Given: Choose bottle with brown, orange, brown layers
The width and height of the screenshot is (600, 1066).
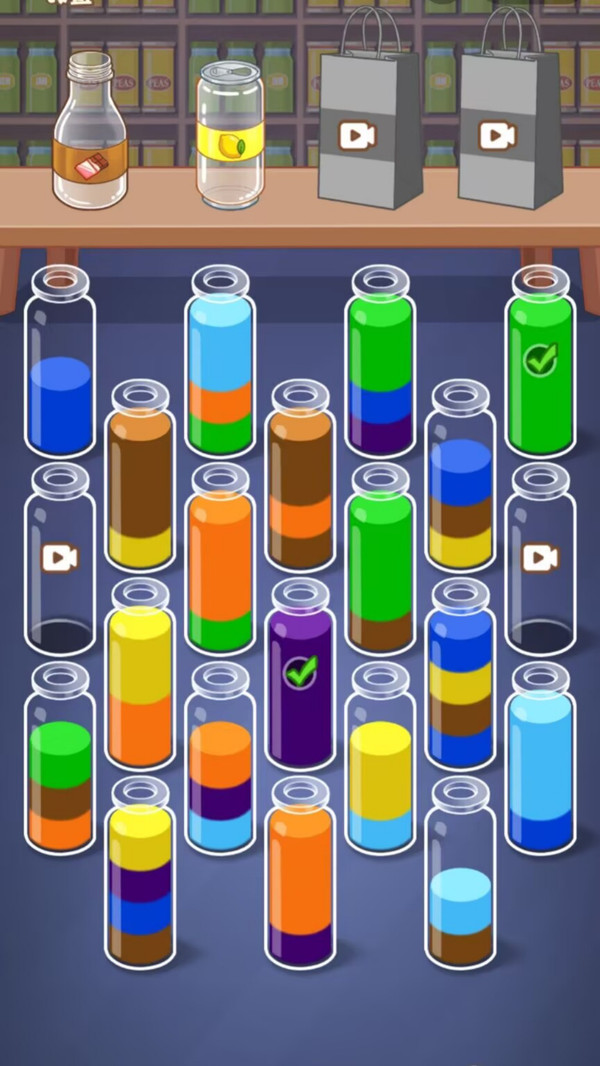Looking at the screenshot, I should click(x=300, y=480).
